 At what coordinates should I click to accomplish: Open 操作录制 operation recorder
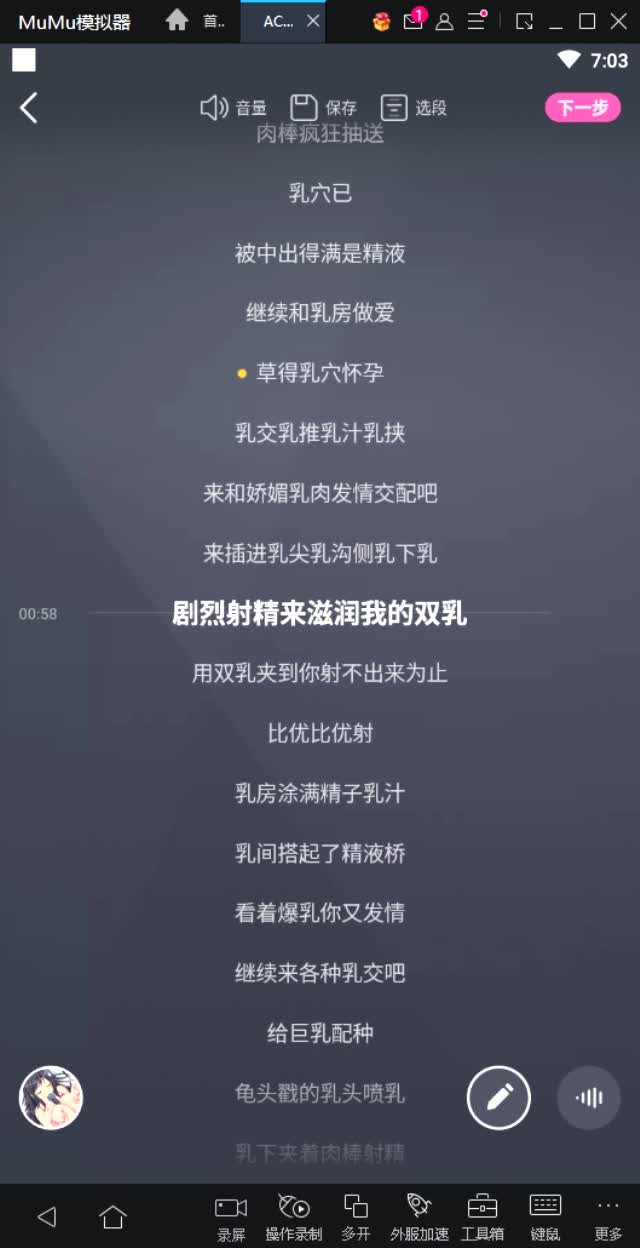(x=293, y=1217)
